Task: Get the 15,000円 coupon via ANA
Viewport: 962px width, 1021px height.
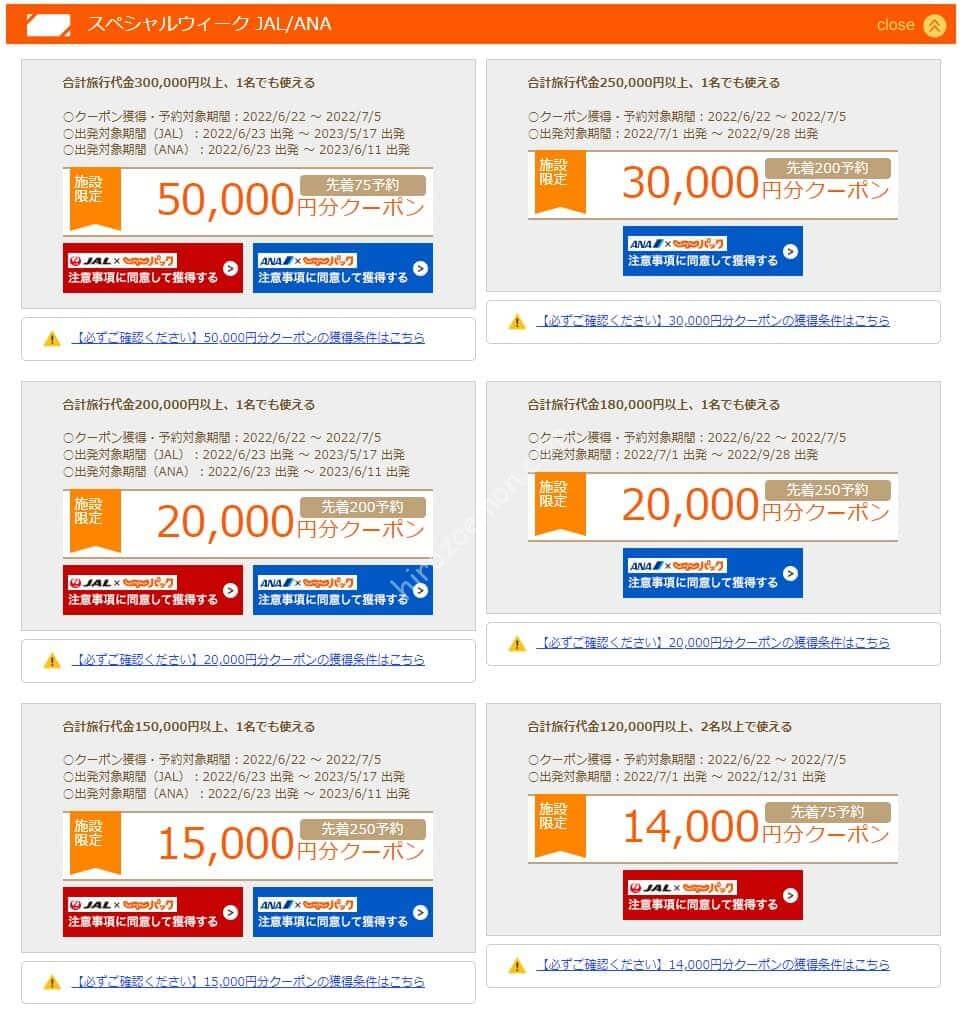Action: coord(342,912)
